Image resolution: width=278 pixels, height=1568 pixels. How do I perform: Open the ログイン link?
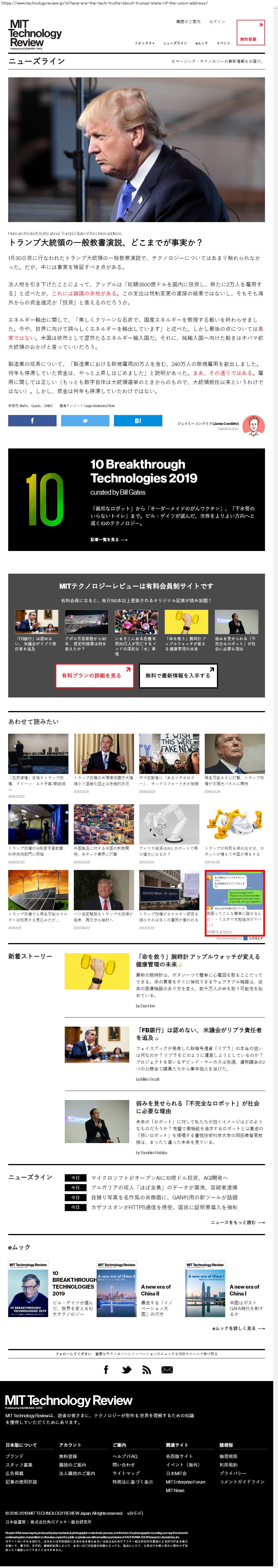[217, 22]
